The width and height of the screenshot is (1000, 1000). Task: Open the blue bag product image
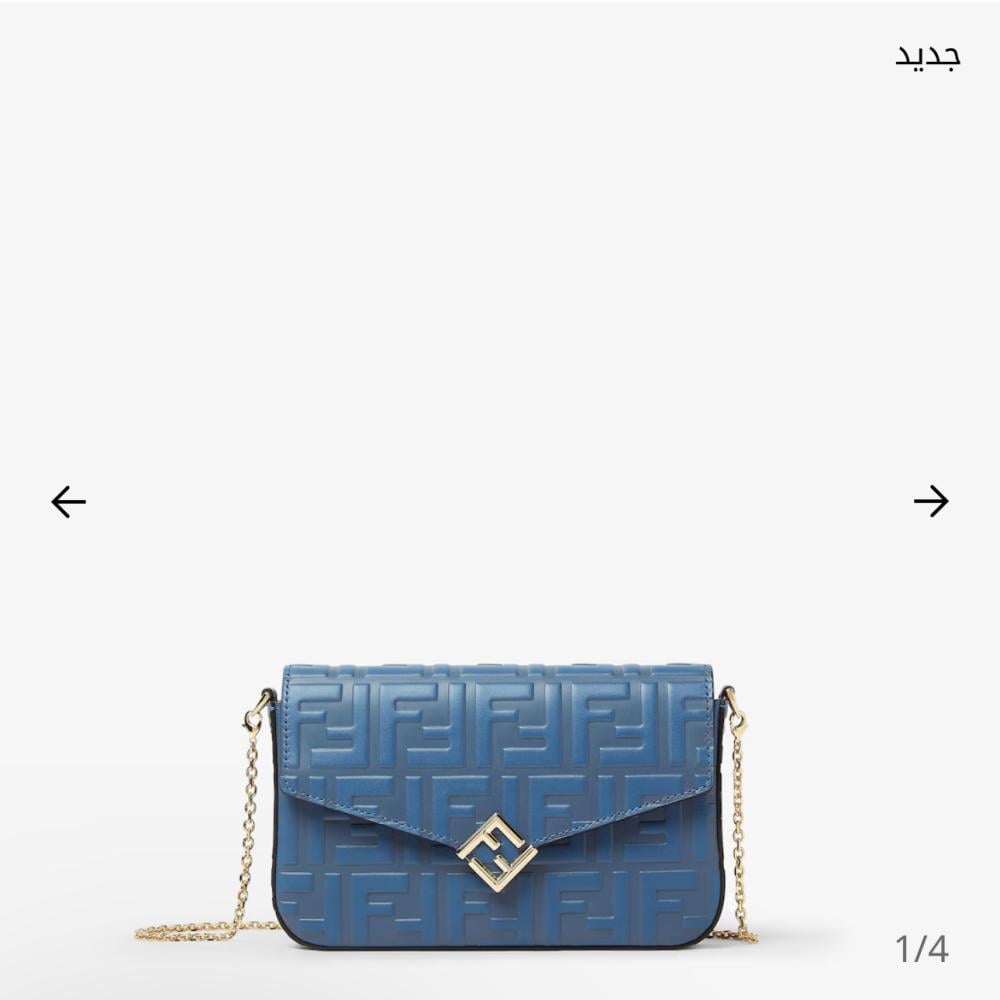coord(497,805)
